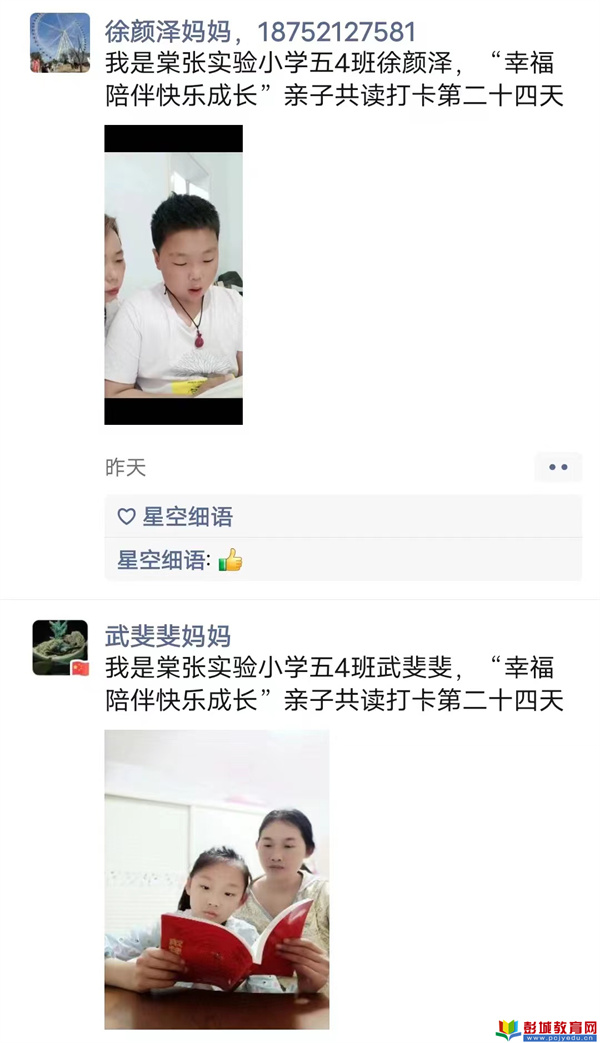The width and height of the screenshot is (600, 1043).
Task: Open the video posted by 徐颜泽妈妈
Action: click(x=174, y=275)
